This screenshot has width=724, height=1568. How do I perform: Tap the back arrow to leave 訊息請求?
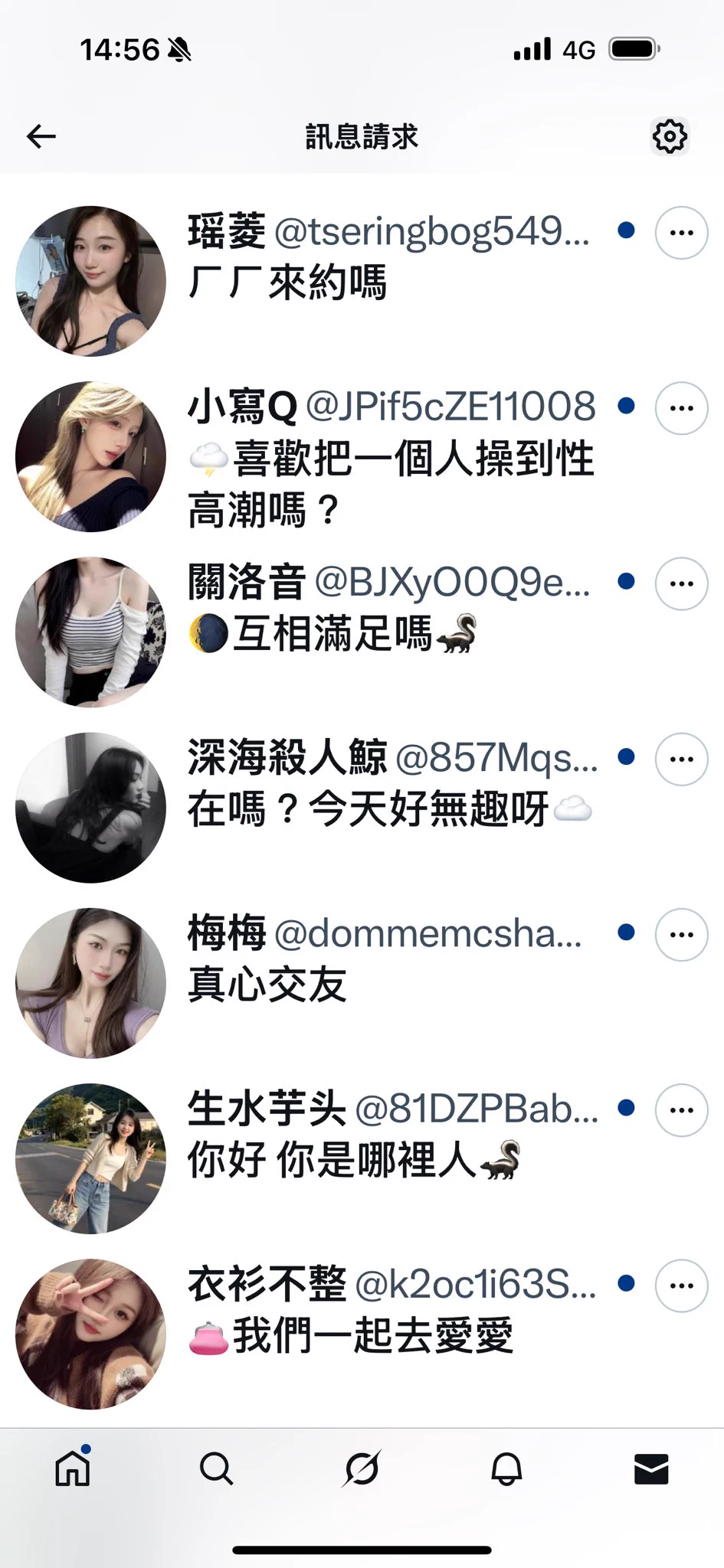click(x=42, y=136)
